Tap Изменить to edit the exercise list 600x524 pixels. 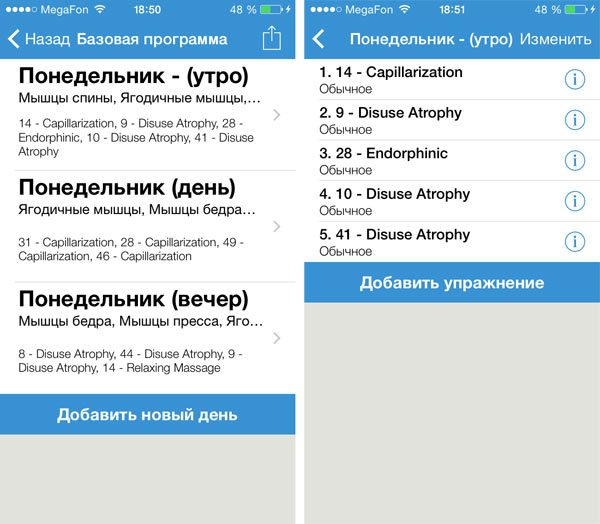tap(555, 40)
